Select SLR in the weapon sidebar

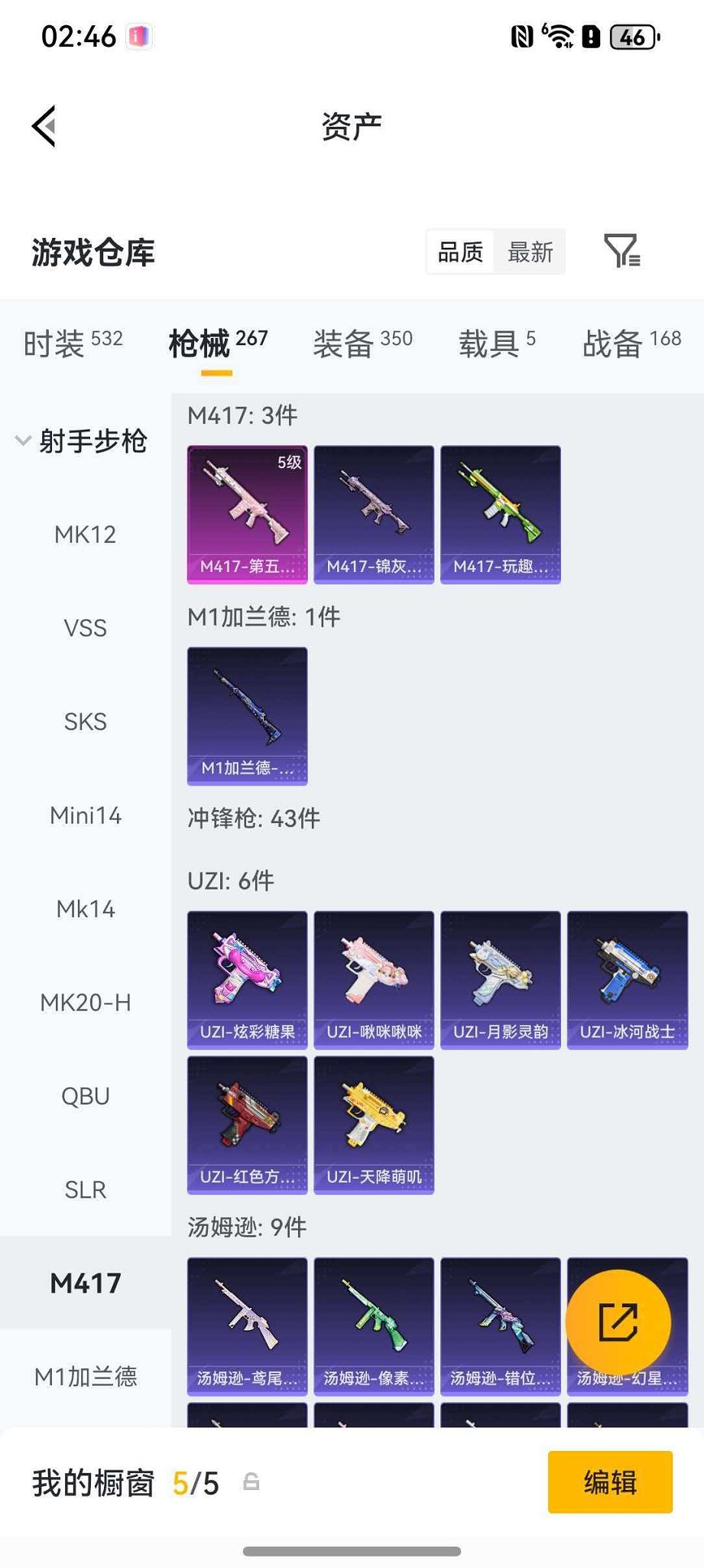(85, 1189)
